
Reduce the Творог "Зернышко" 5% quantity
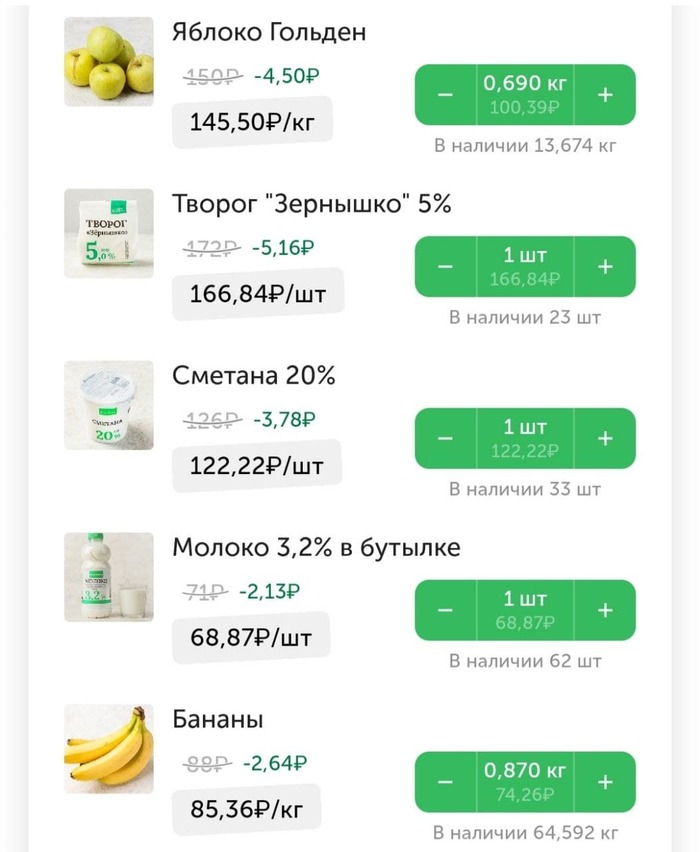(x=445, y=267)
